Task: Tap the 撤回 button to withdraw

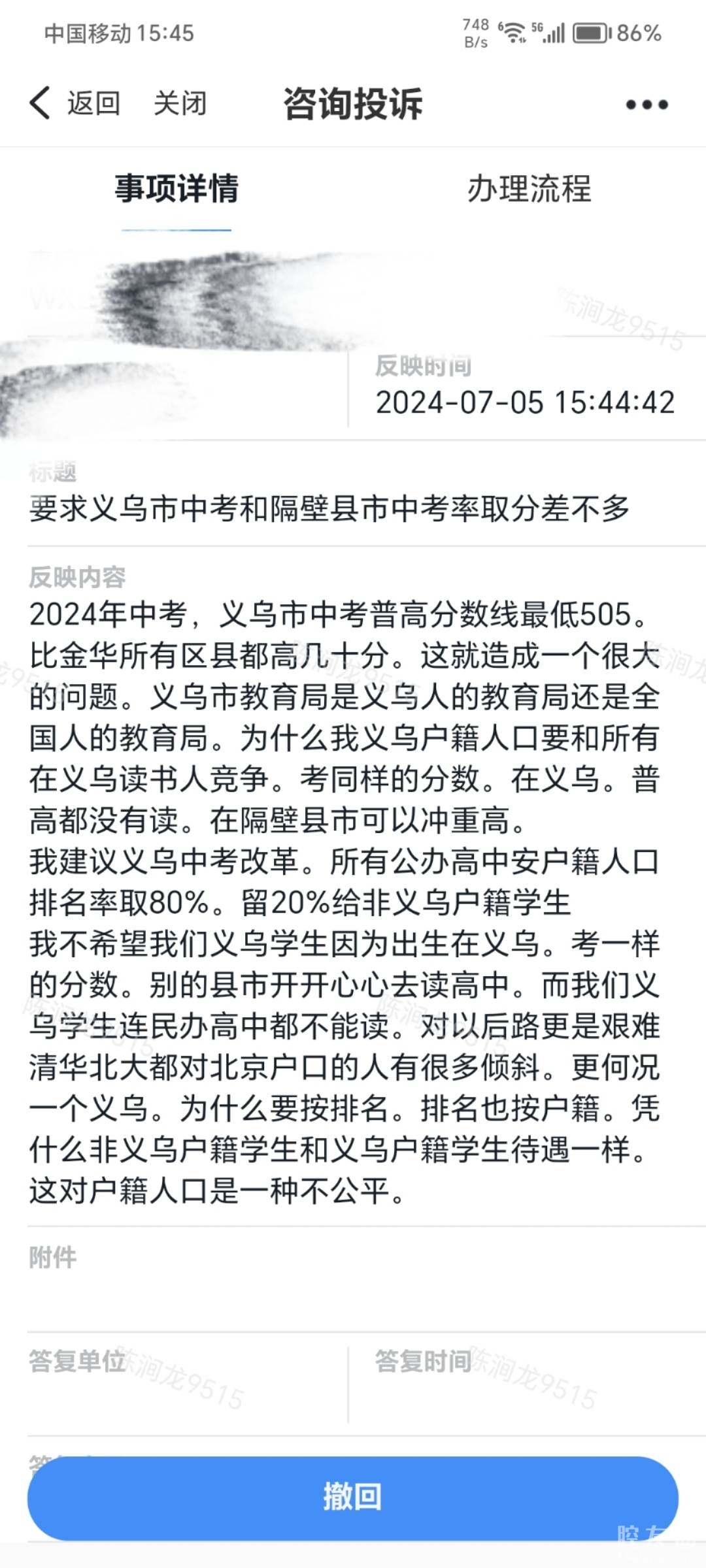Action: [352, 1496]
